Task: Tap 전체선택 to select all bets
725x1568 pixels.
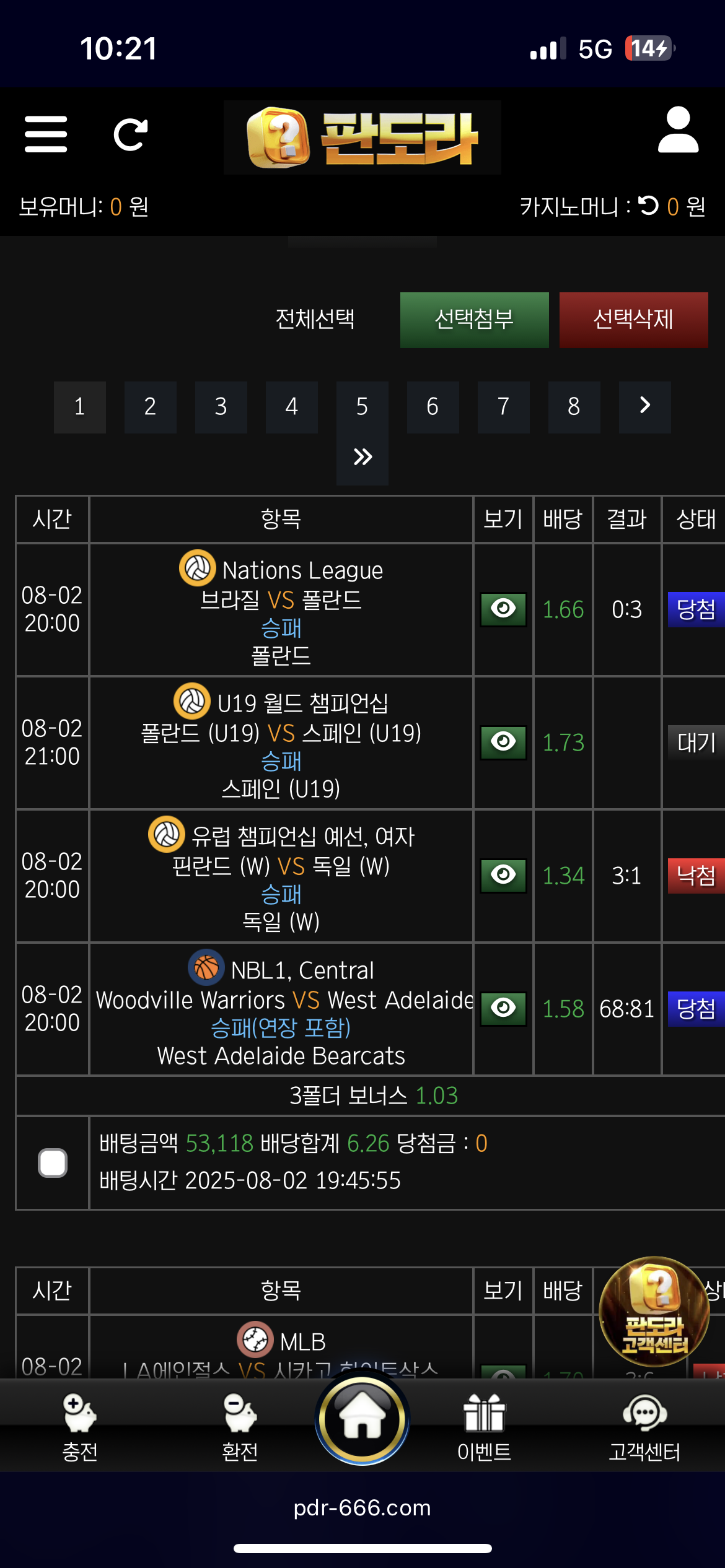Action: pos(315,320)
